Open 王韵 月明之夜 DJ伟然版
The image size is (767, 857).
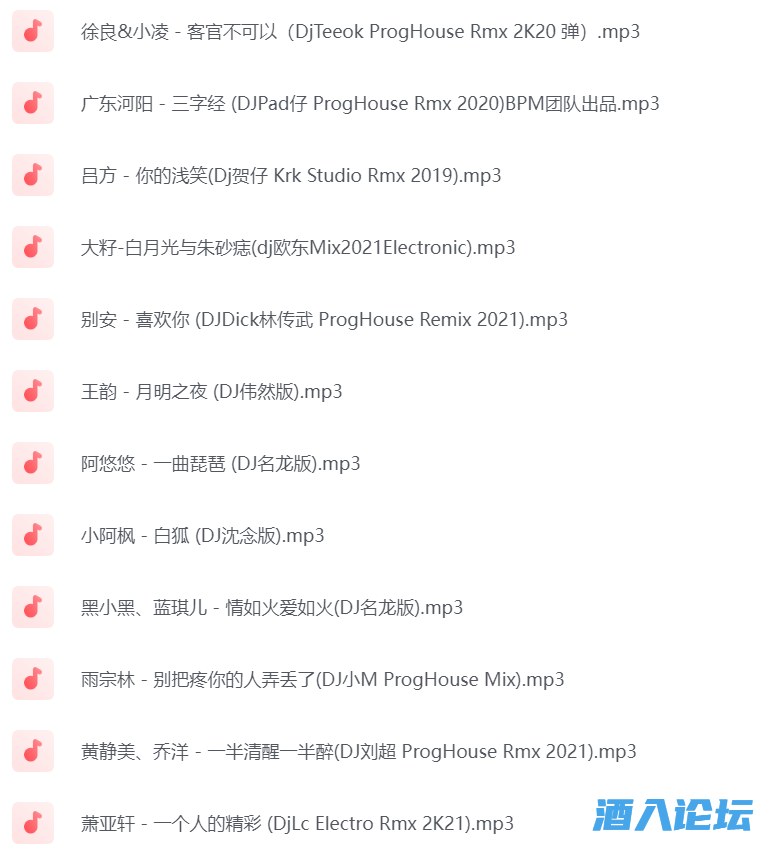click(x=212, y=392)
